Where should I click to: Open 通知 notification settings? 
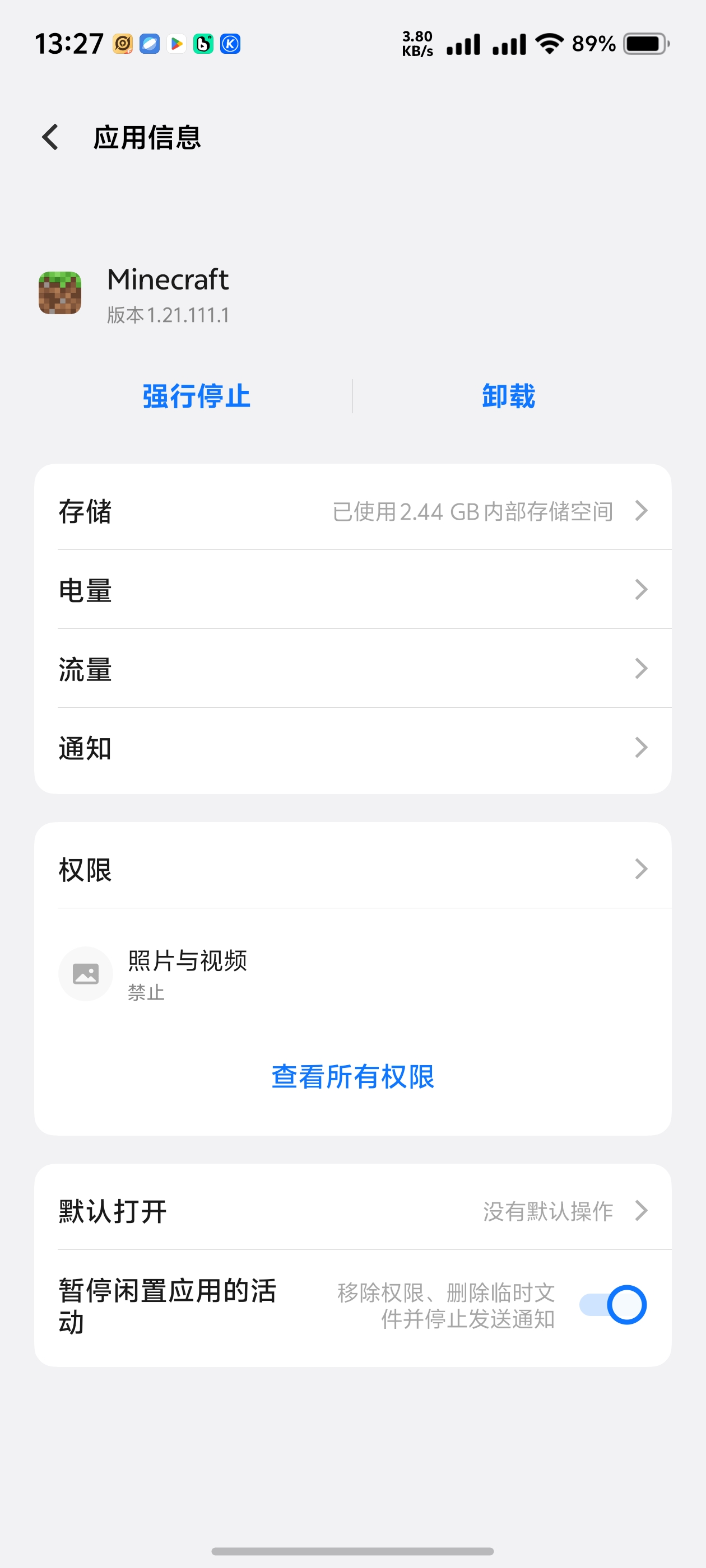352,748
